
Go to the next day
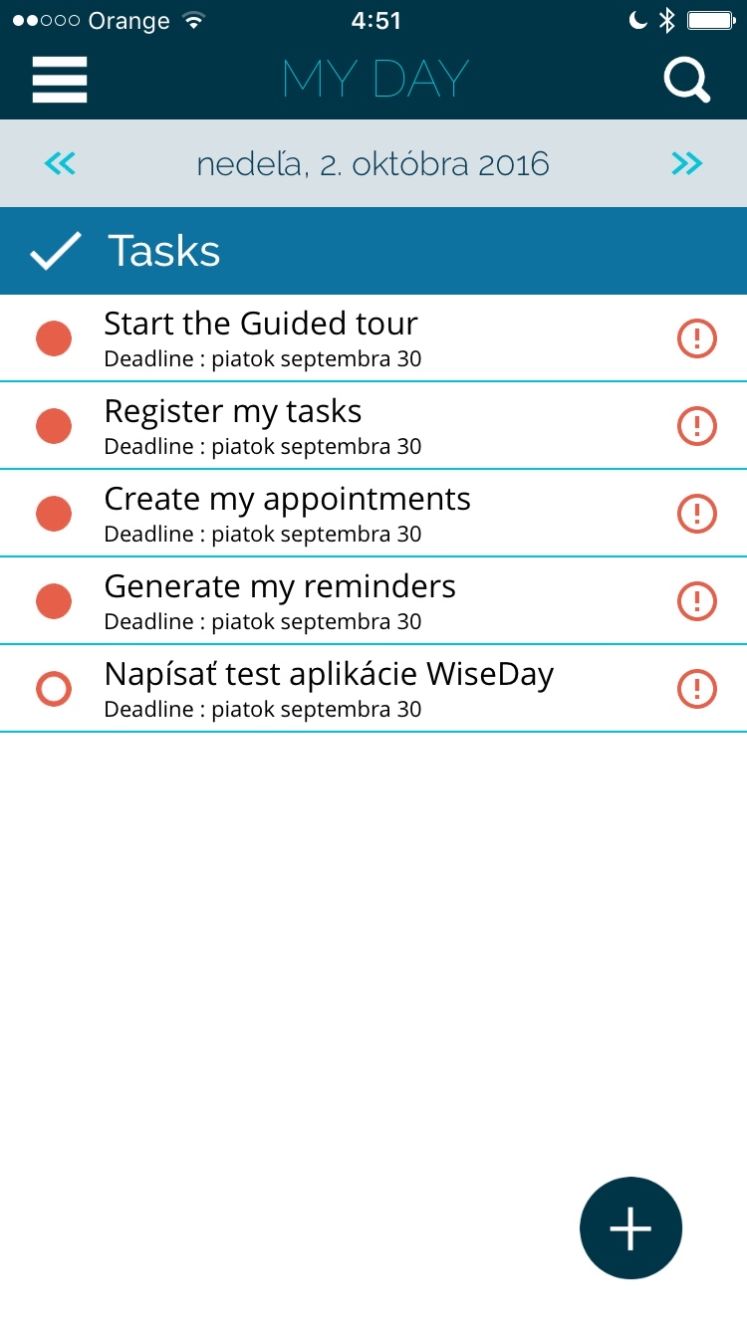pos(687,163)
